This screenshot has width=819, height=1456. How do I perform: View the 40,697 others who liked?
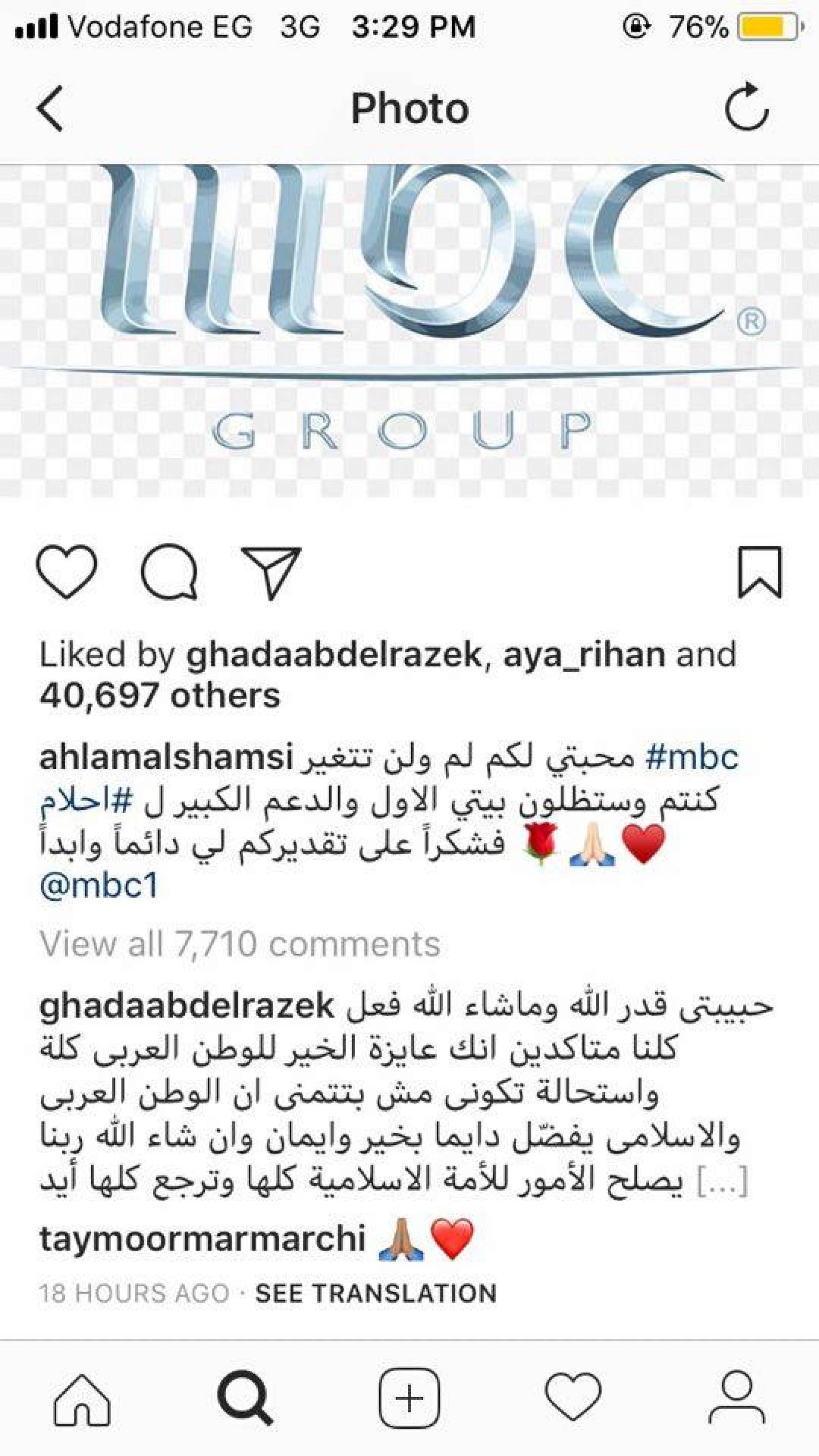click(x=160, y=695)
